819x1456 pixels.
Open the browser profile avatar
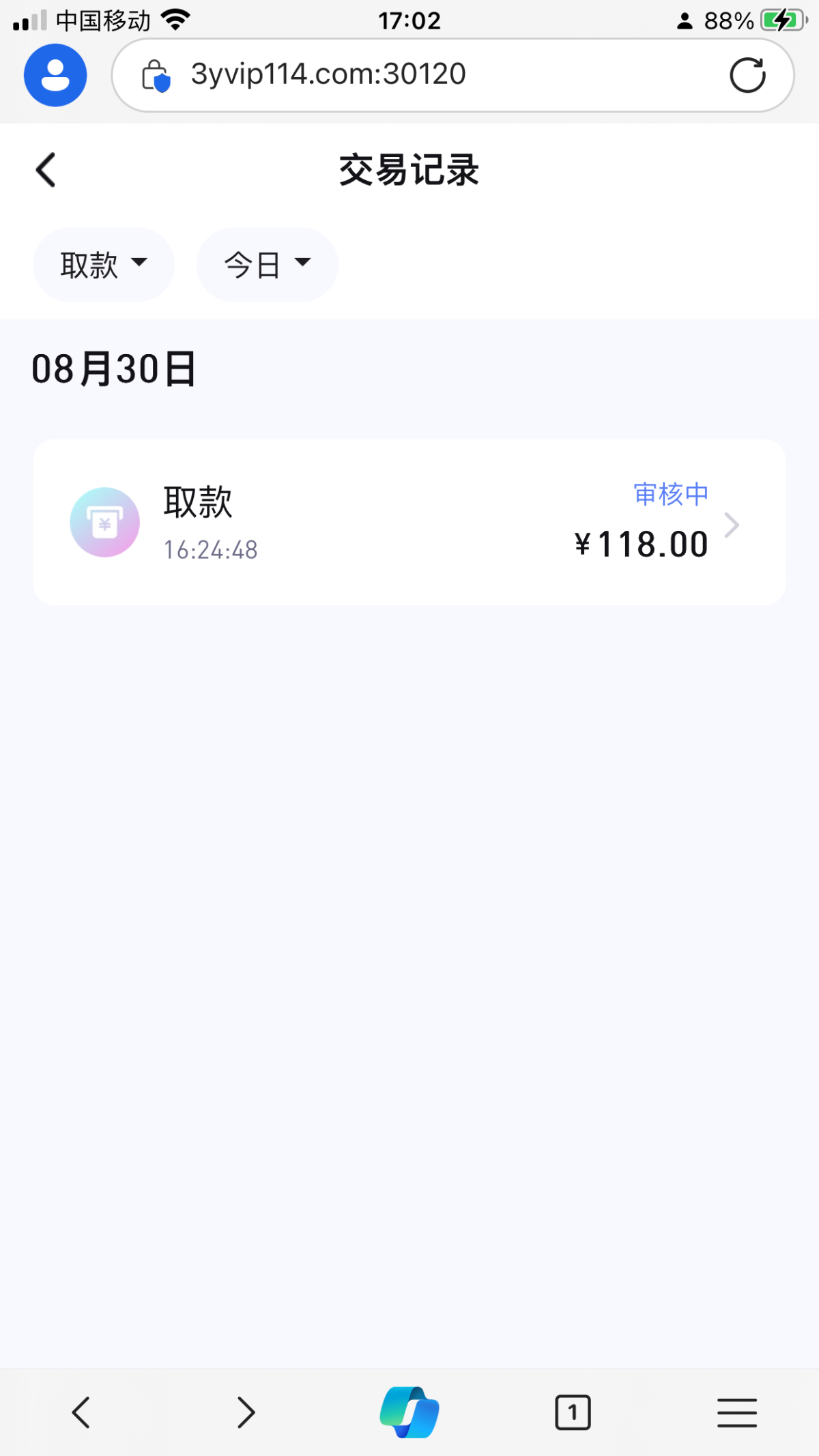point(55,75)
